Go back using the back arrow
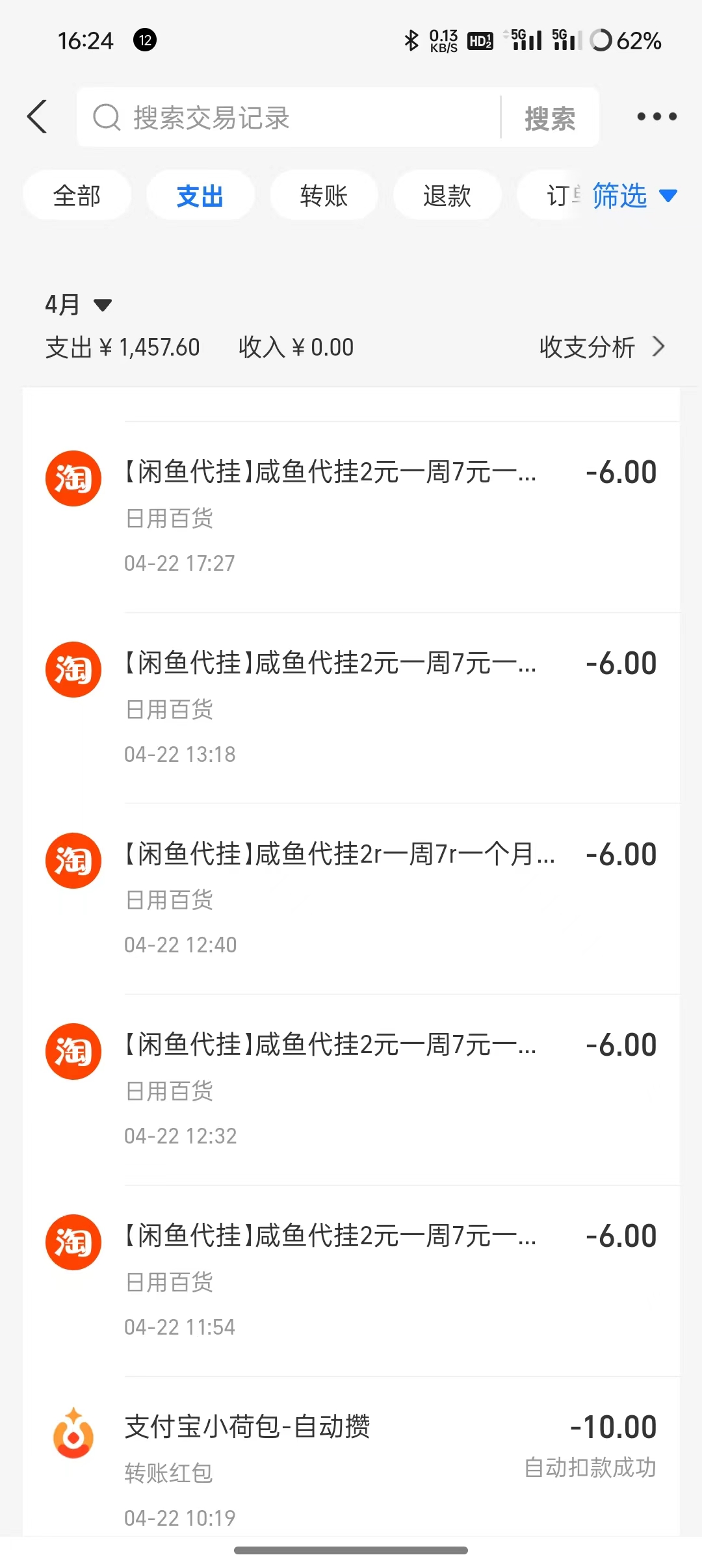Screen dimensions: 702x1568 tap(38, 117)
